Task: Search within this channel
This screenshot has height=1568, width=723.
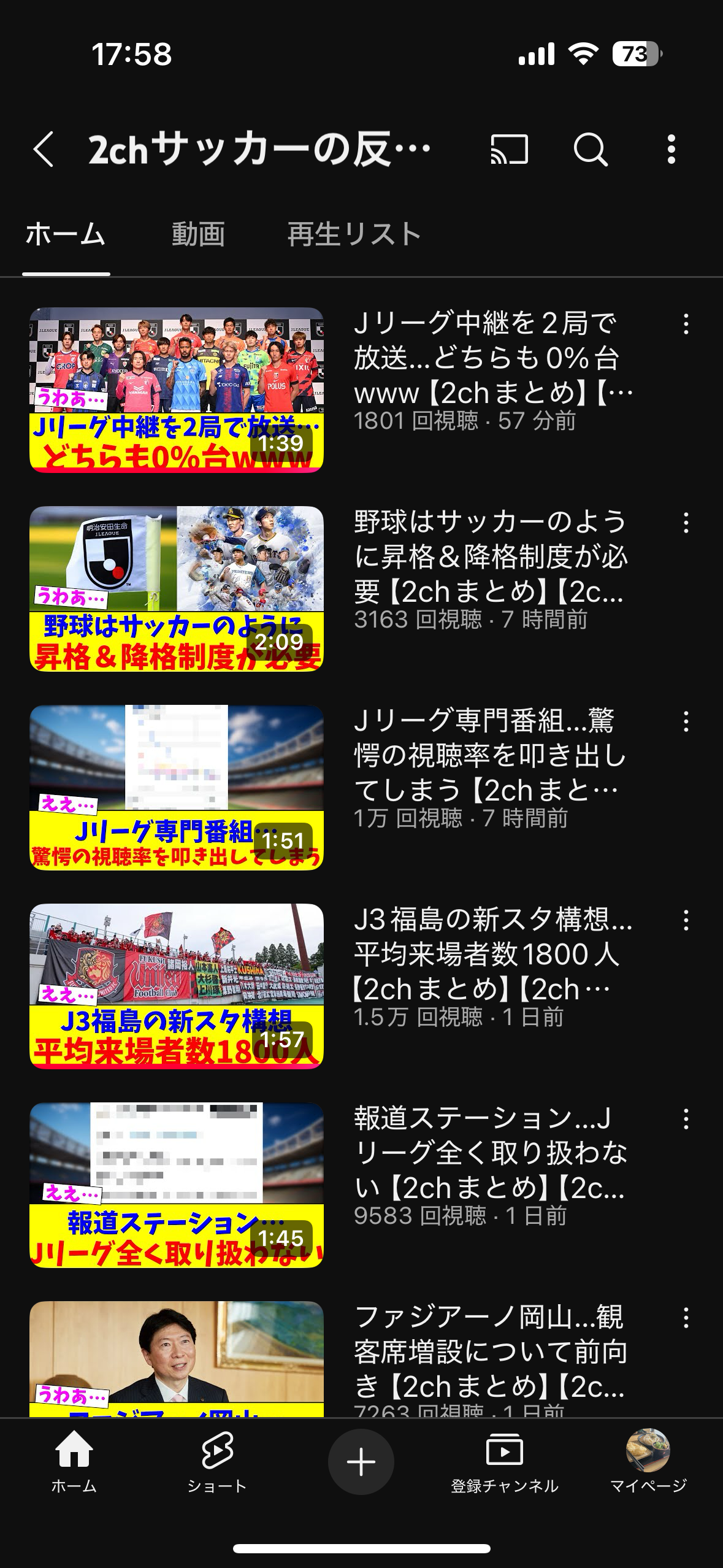Action: tap(590, 149)
